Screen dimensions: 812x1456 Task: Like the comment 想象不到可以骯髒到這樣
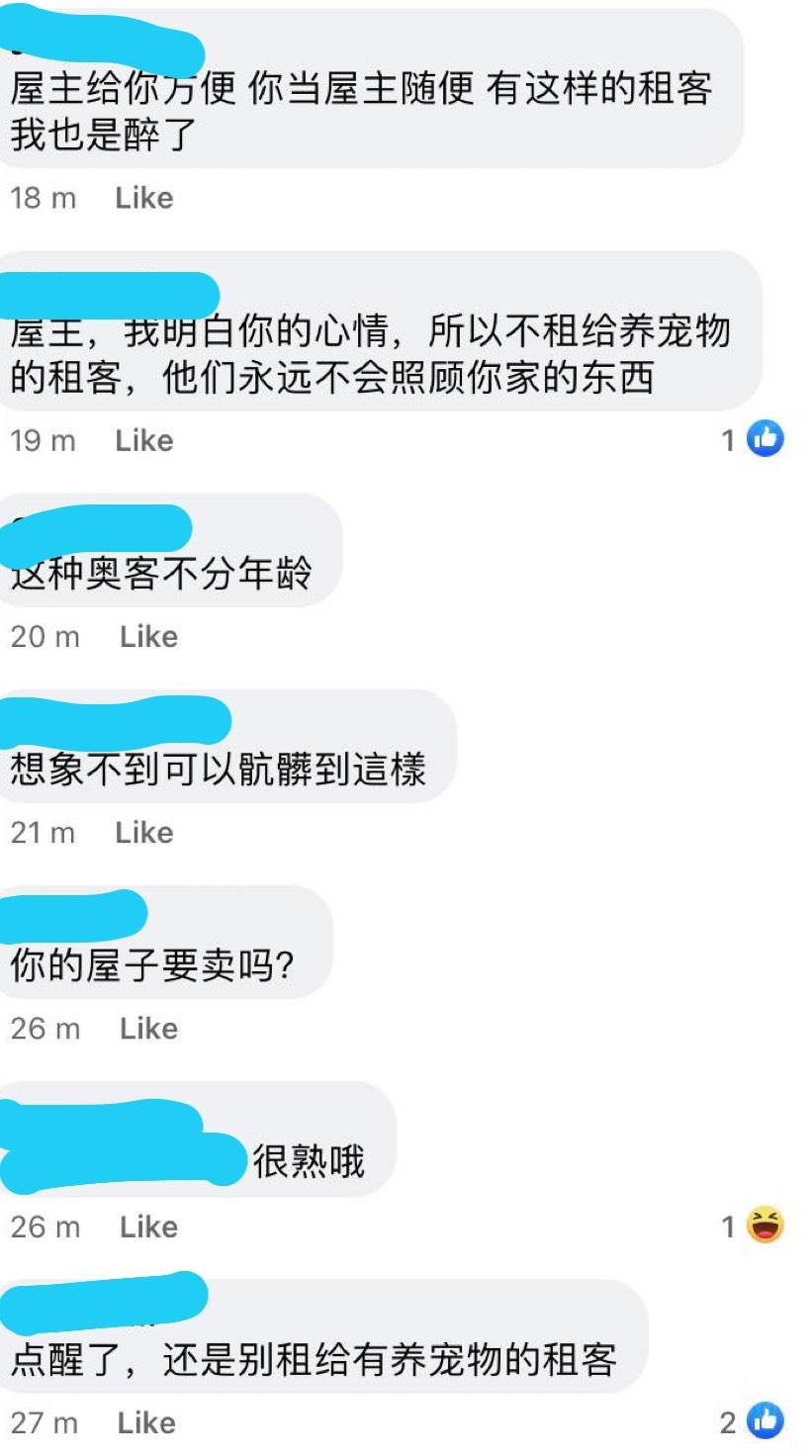143,832
